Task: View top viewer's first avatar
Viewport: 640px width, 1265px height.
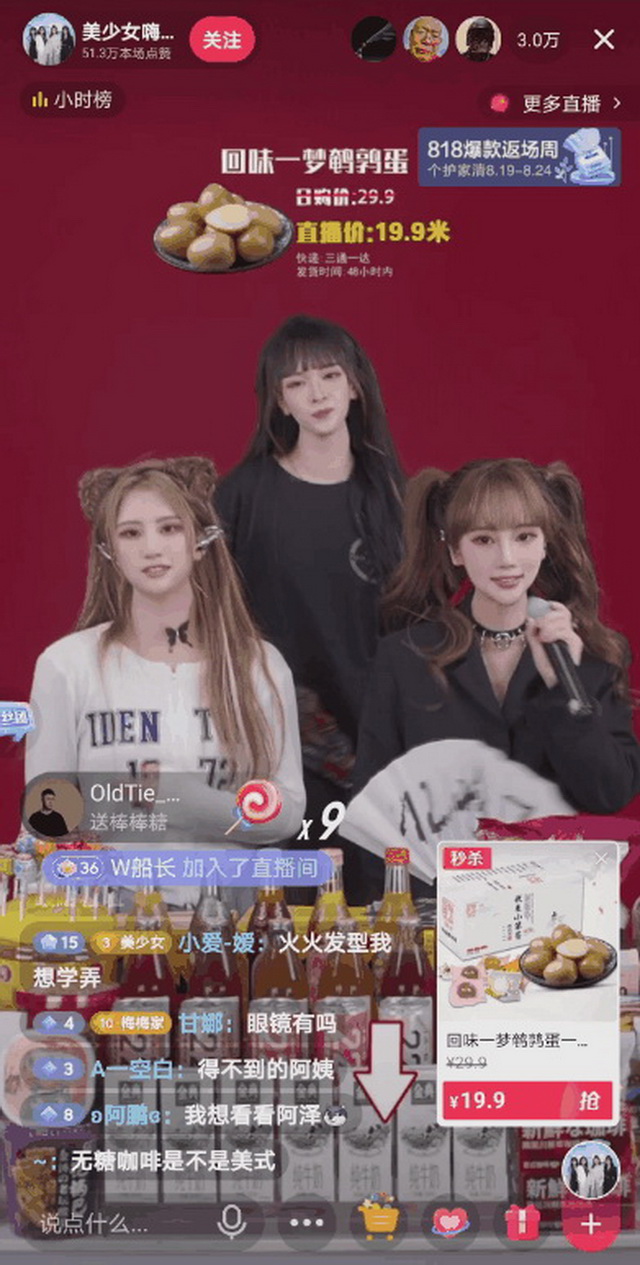Action: pos(373,40)
